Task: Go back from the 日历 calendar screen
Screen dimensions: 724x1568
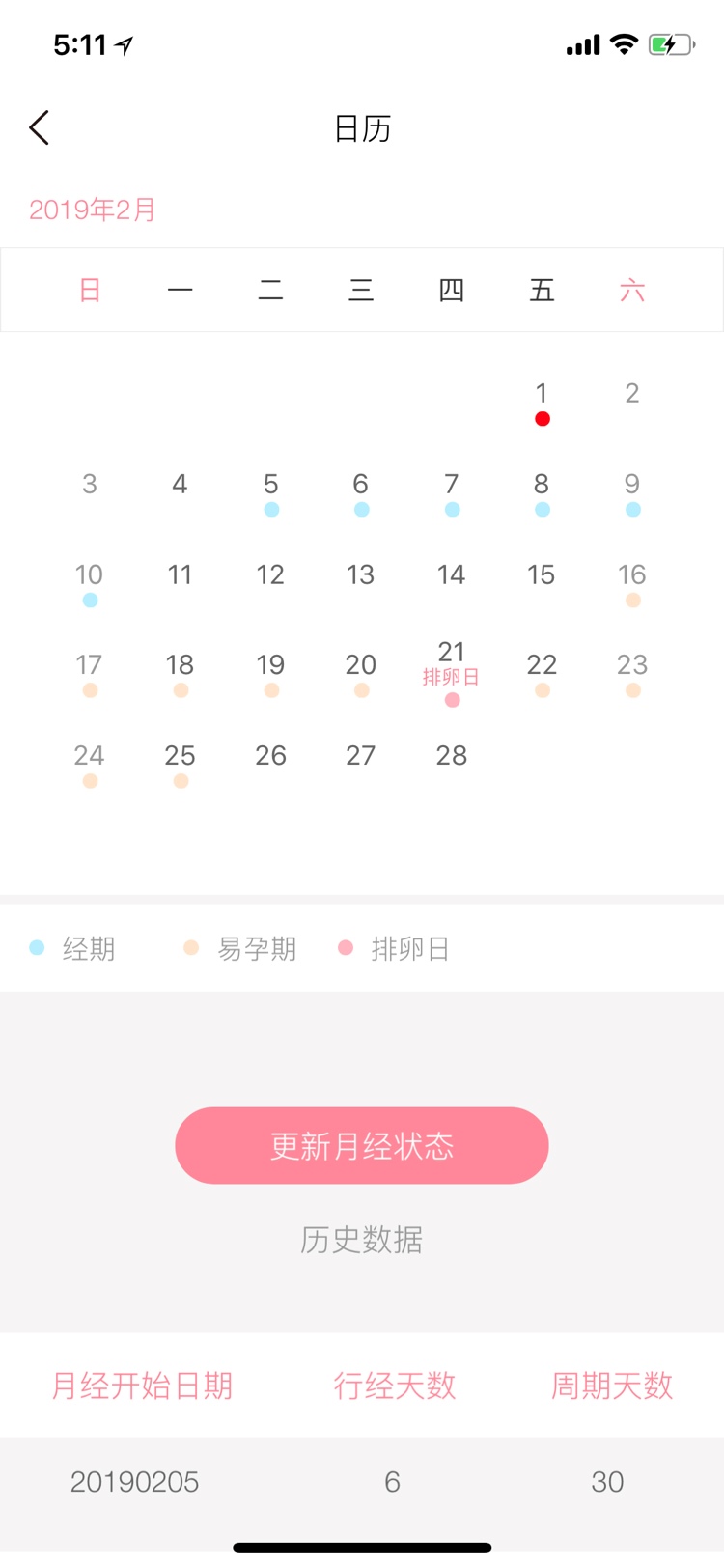Action: (40, 128)
